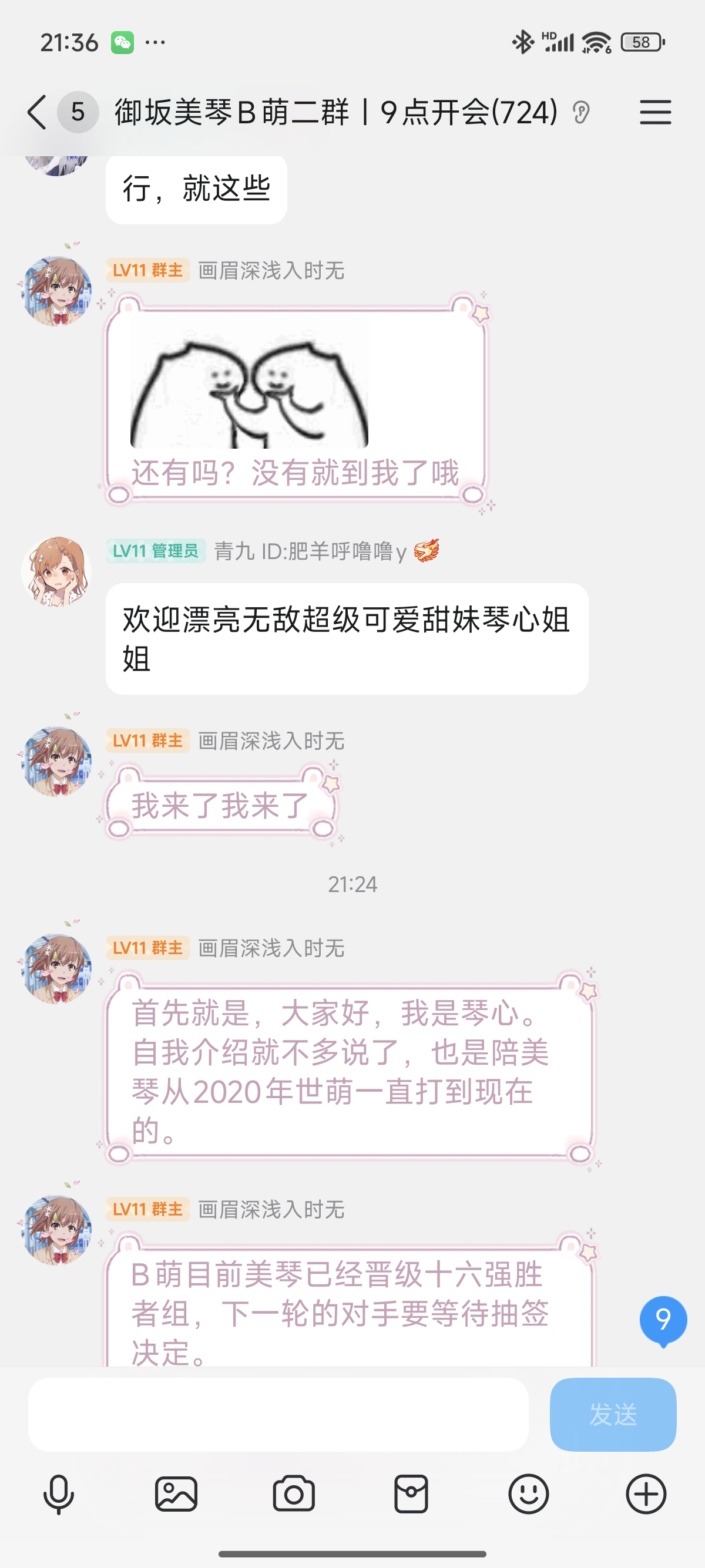Open 青九's avatar profile
This screenshot has height=1568, width=705.
pos(56,571)
